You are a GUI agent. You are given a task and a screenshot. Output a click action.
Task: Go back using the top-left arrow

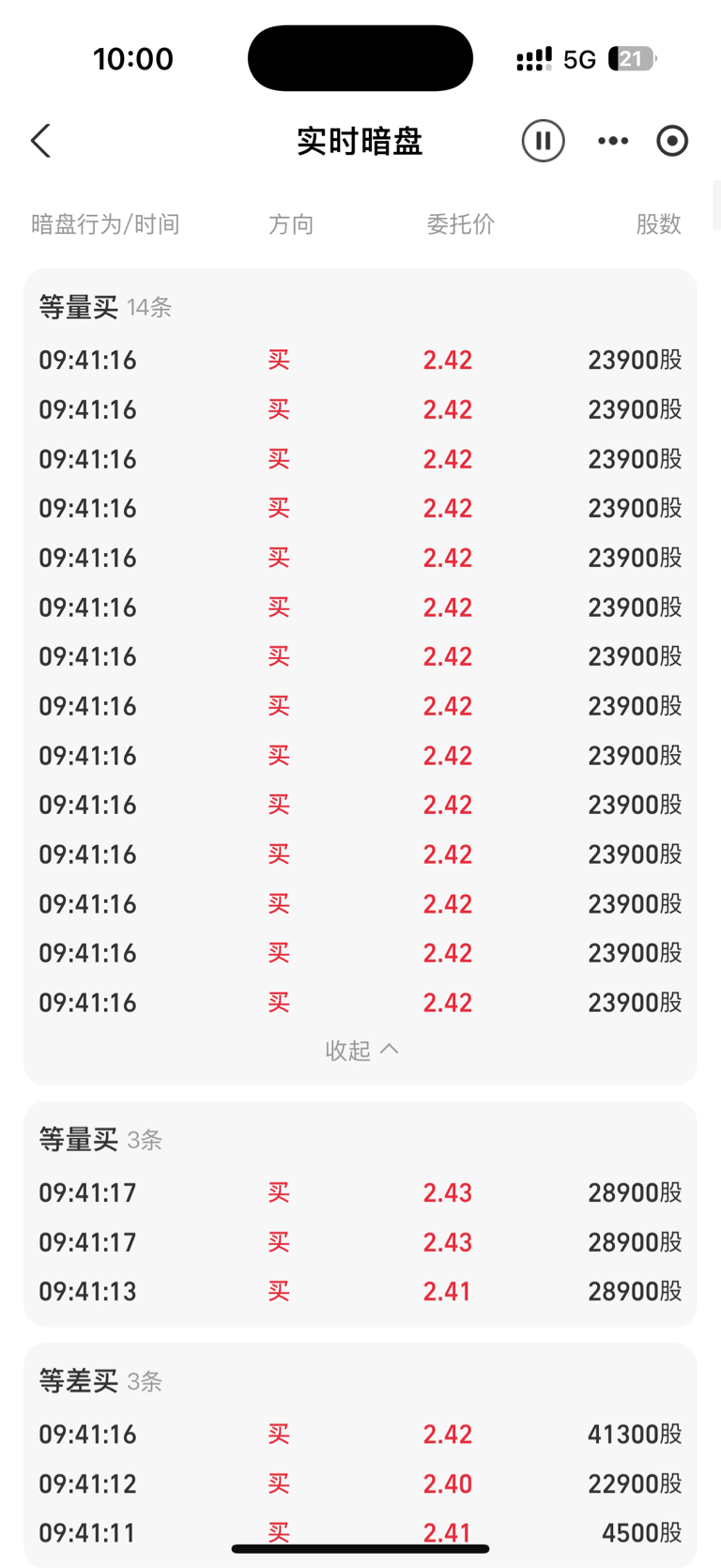[x=41, y=141]
